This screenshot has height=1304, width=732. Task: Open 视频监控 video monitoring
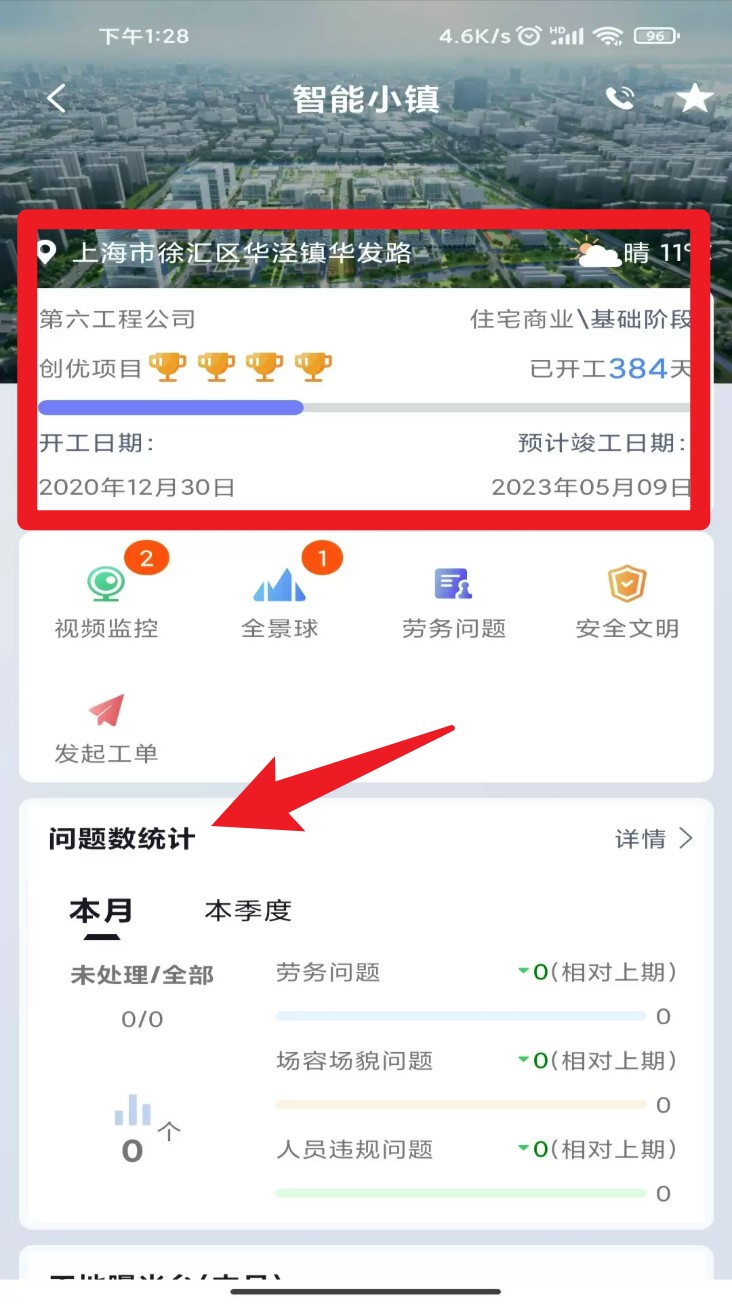coord(106,601)
